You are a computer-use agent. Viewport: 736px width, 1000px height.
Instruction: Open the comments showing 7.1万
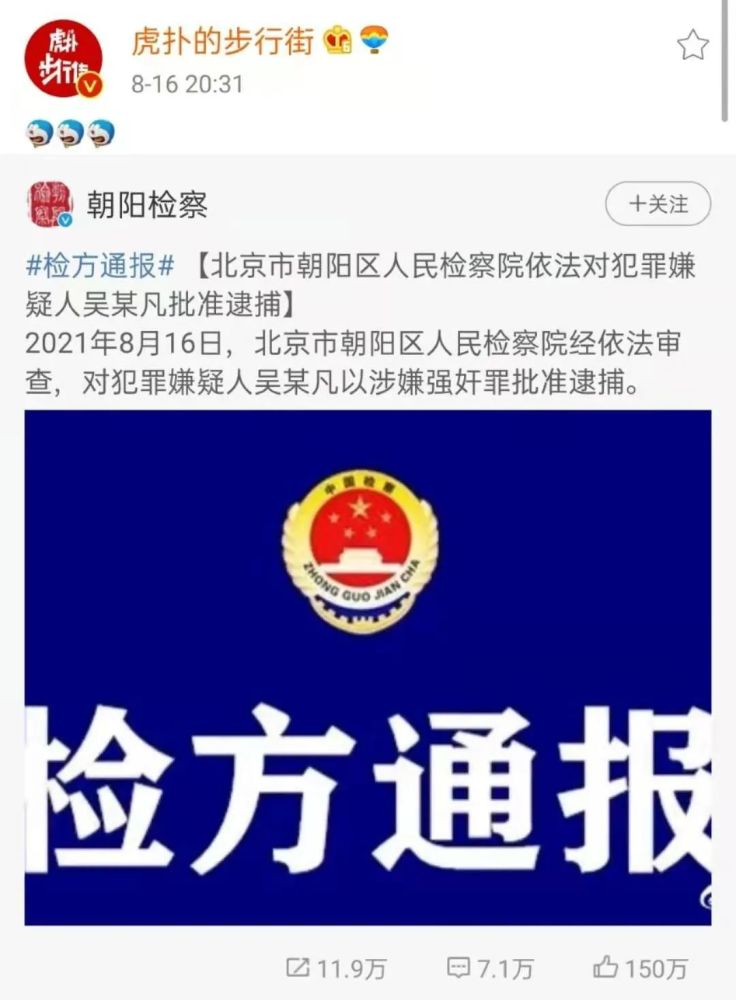click(x=490, y=967)
